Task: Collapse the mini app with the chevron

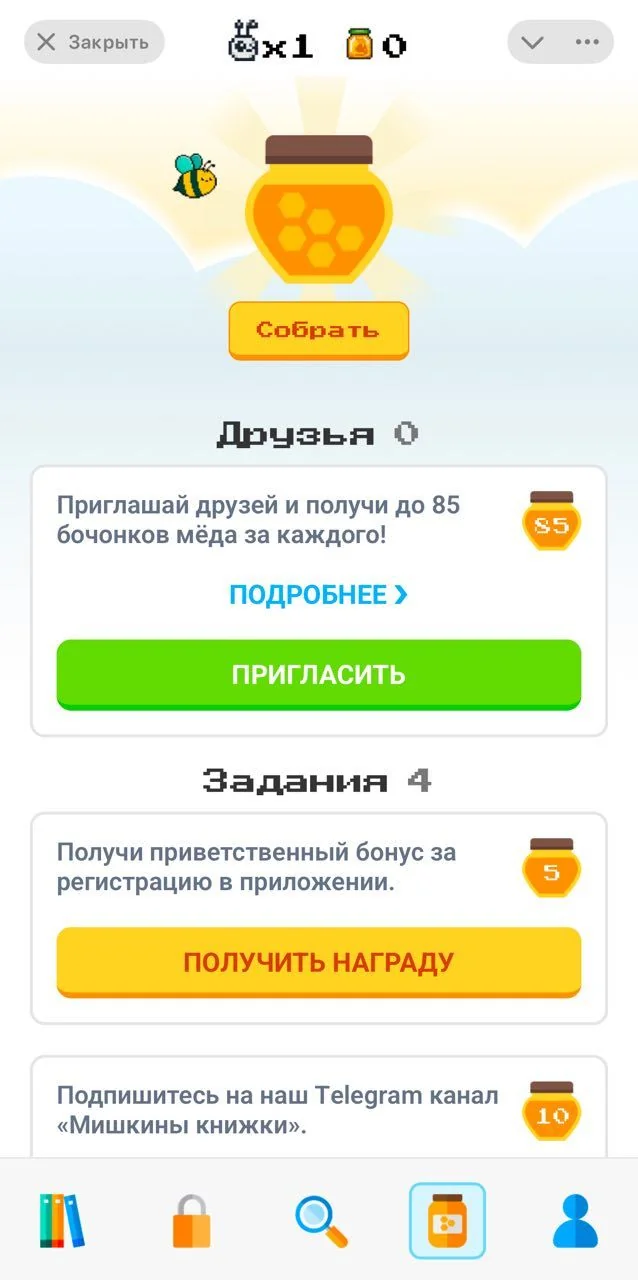Action: click(533, 42)
